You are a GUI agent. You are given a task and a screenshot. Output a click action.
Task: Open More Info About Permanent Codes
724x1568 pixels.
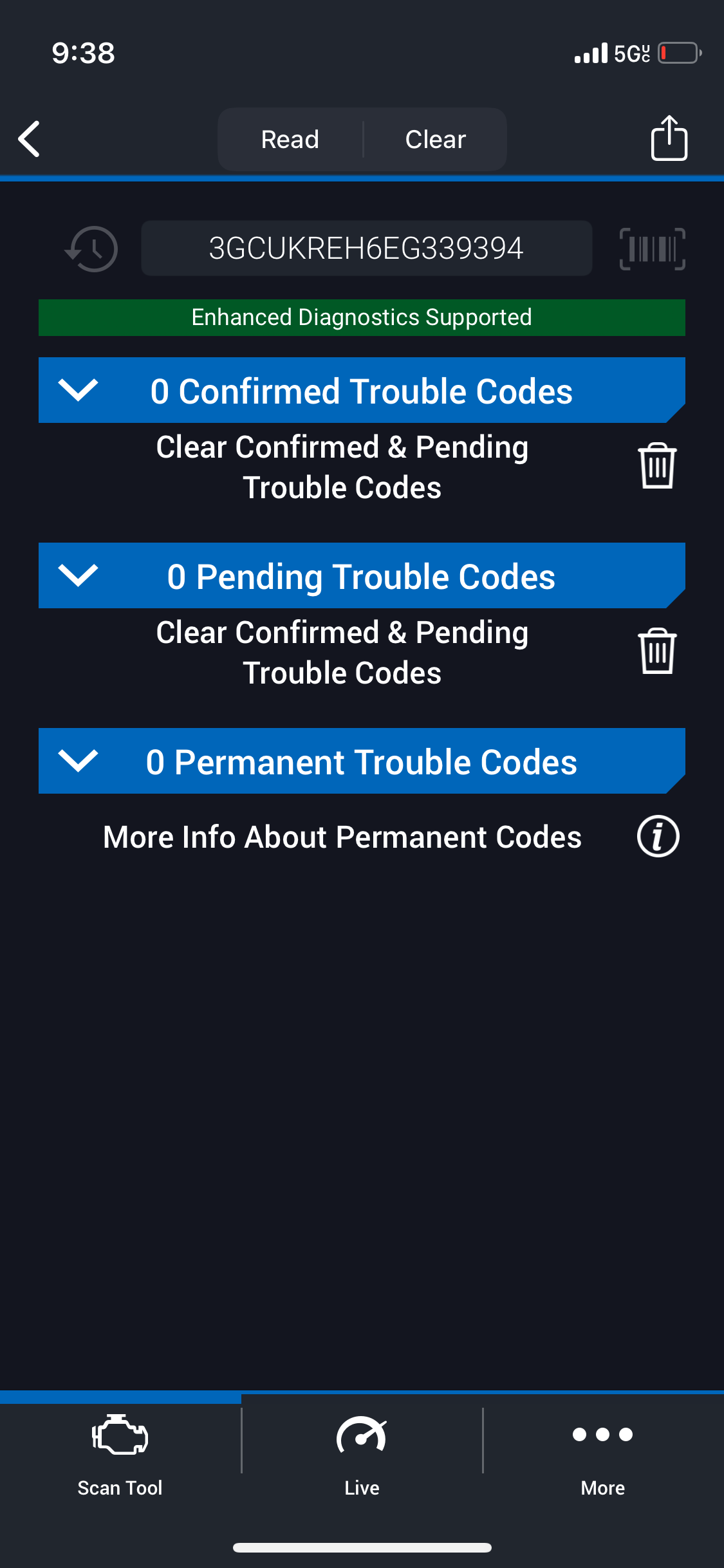pyautogui.click(x=658, y=837)
